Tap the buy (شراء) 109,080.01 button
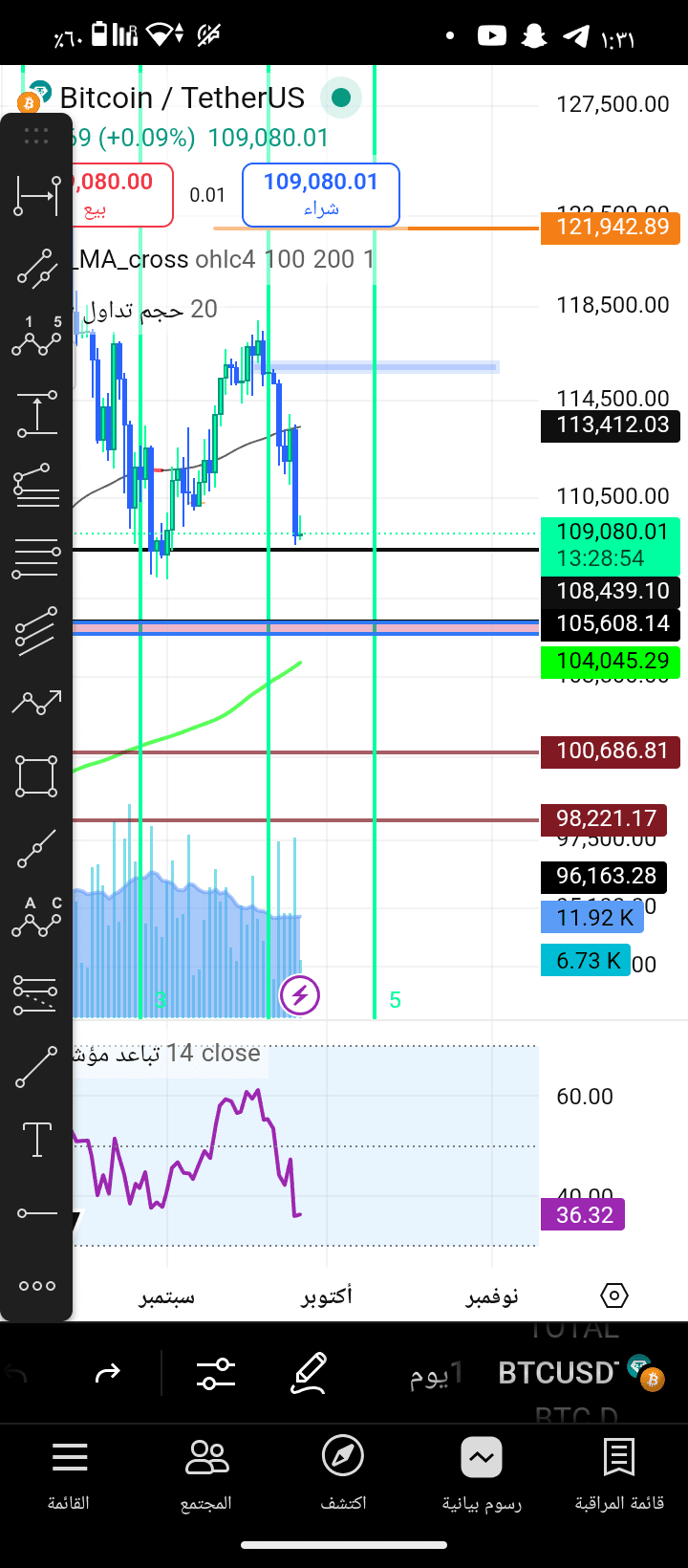The height and width of the screenshot is (1568, 688). [x=321, y=195]
